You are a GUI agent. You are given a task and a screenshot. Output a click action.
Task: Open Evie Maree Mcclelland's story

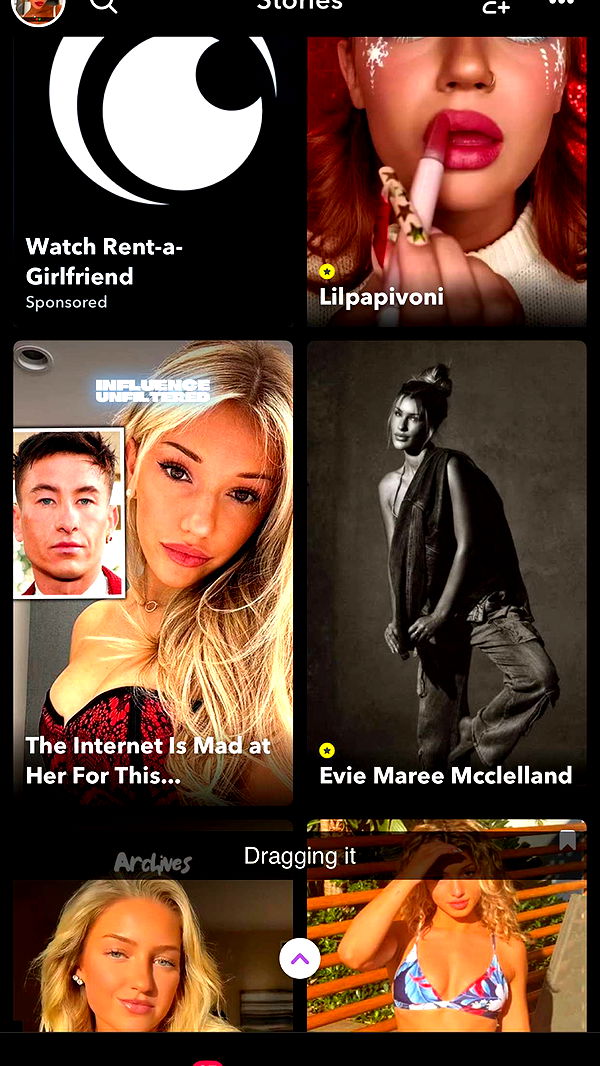click(x=446, y=572)
